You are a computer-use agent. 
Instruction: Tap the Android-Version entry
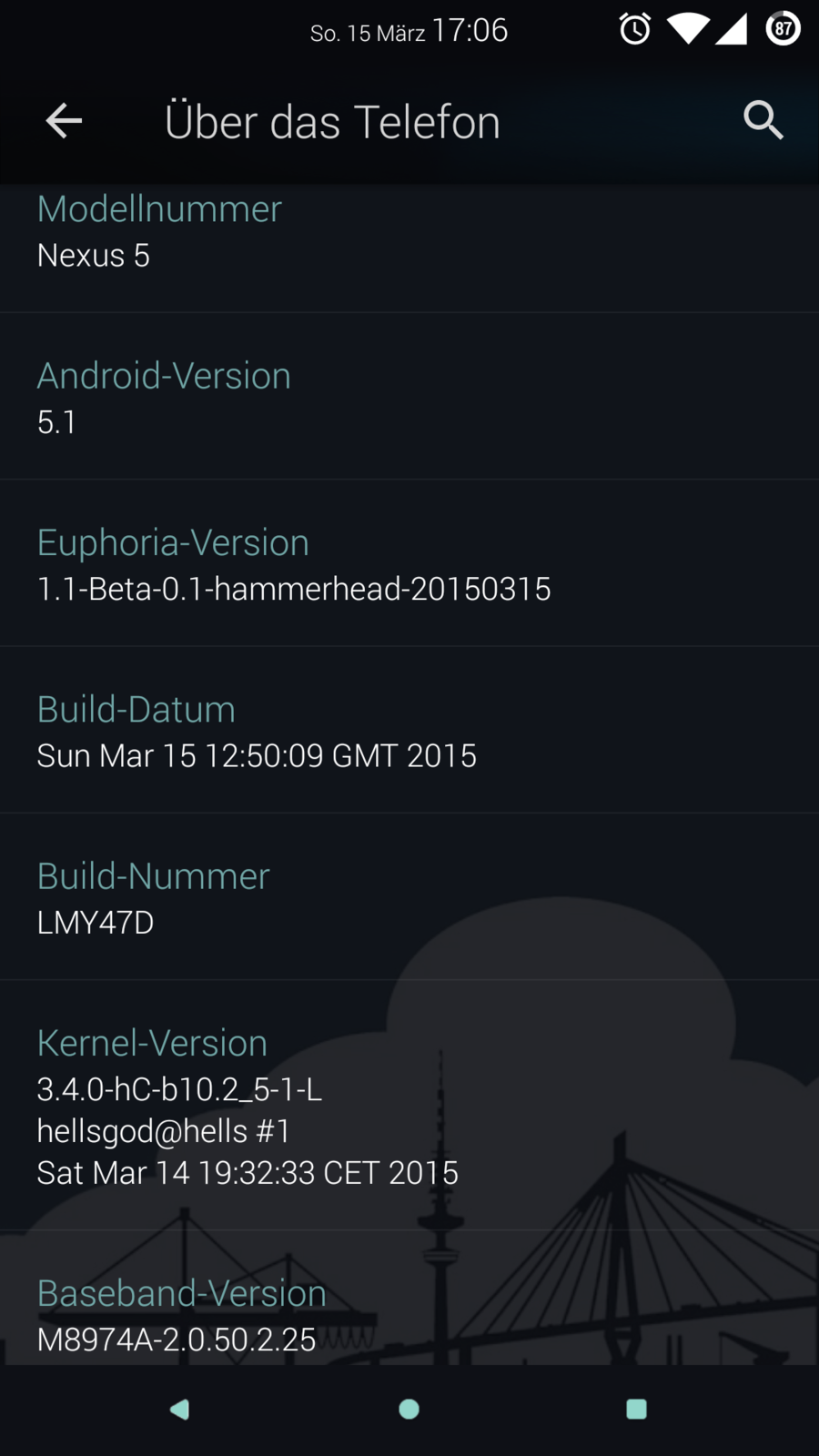coord(409,398)
